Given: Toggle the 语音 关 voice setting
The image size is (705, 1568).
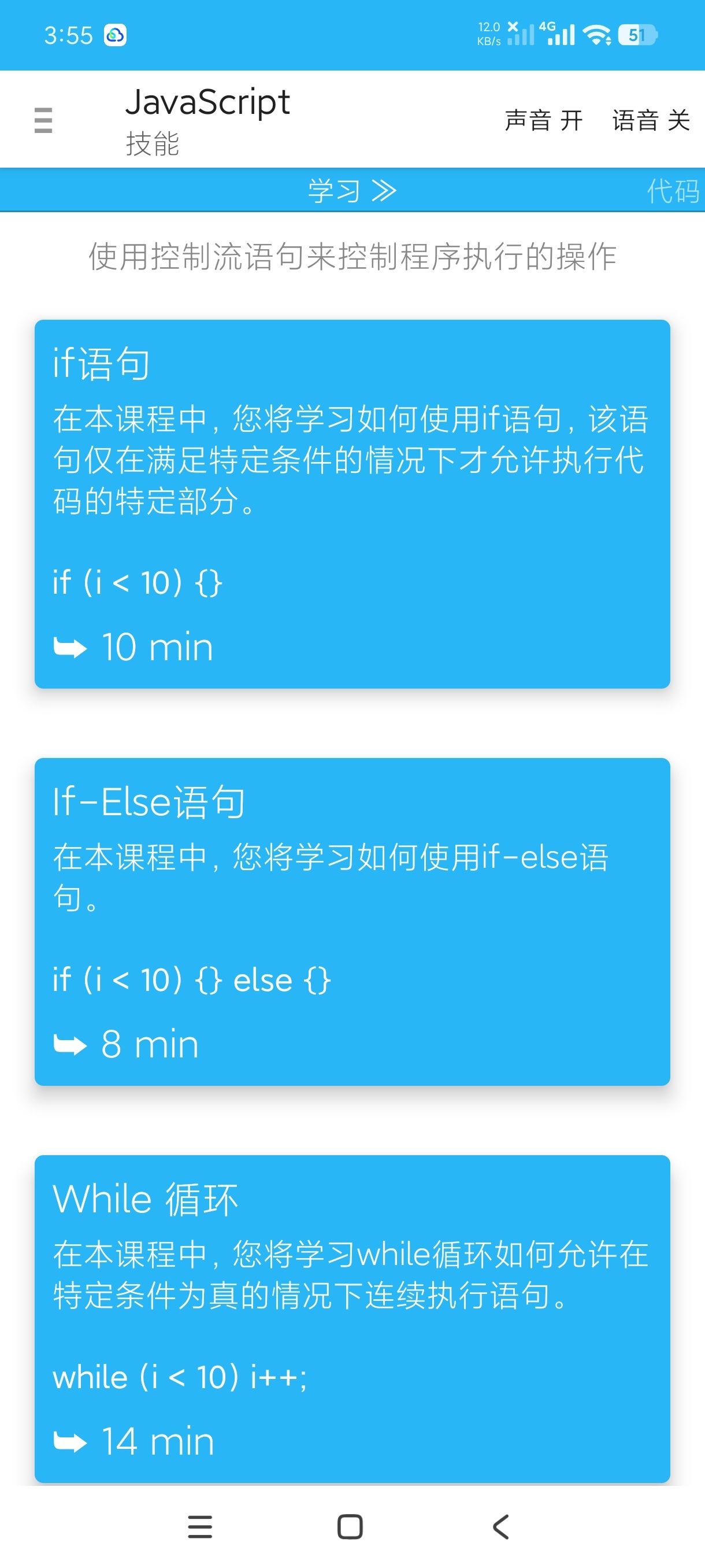Looking at the screenshot, I should click(651, 120).
